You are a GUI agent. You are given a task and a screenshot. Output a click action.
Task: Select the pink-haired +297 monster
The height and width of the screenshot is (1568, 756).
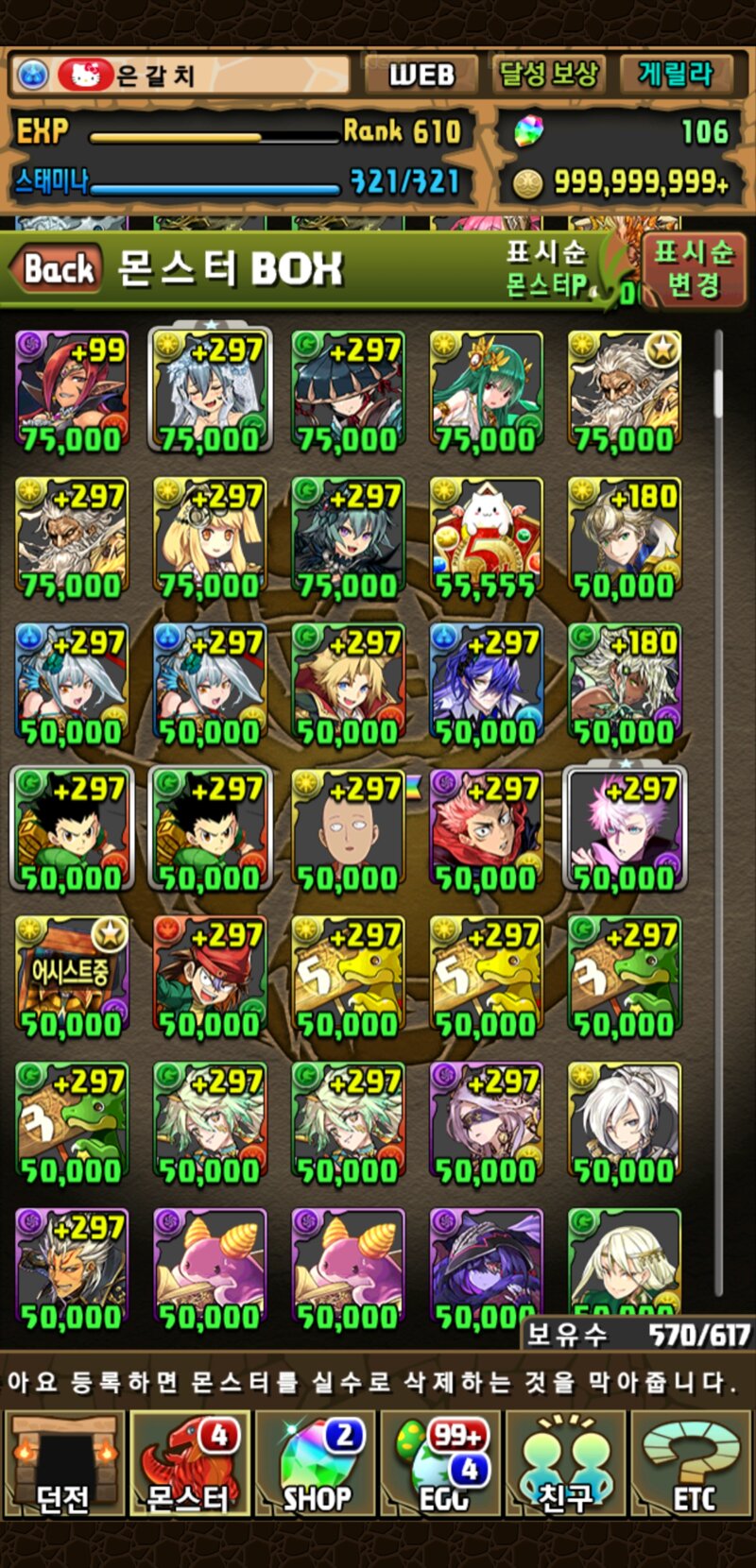point(624,831)
